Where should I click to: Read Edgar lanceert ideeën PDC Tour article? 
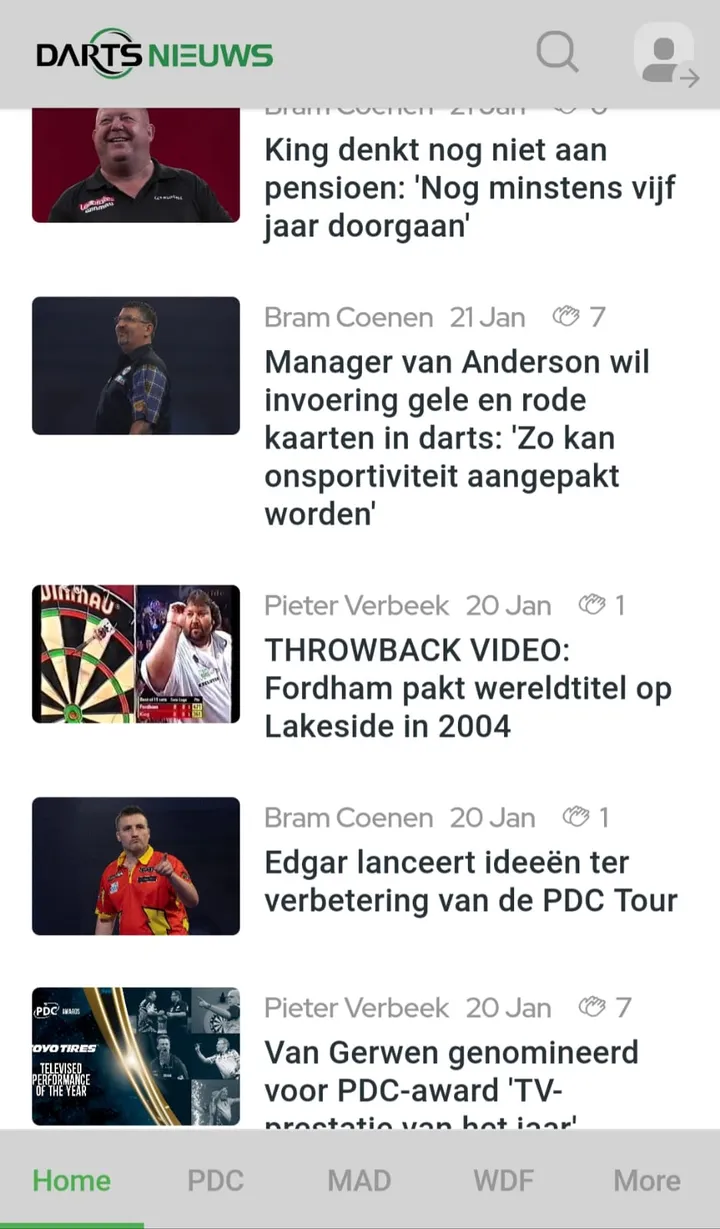pos(470,881)
